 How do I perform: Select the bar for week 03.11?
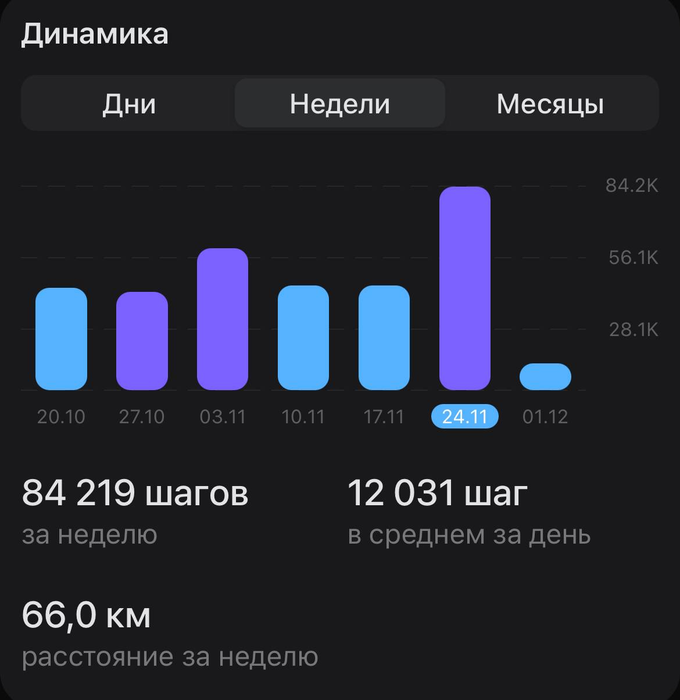pyautogui.click(x=222, y=319)
